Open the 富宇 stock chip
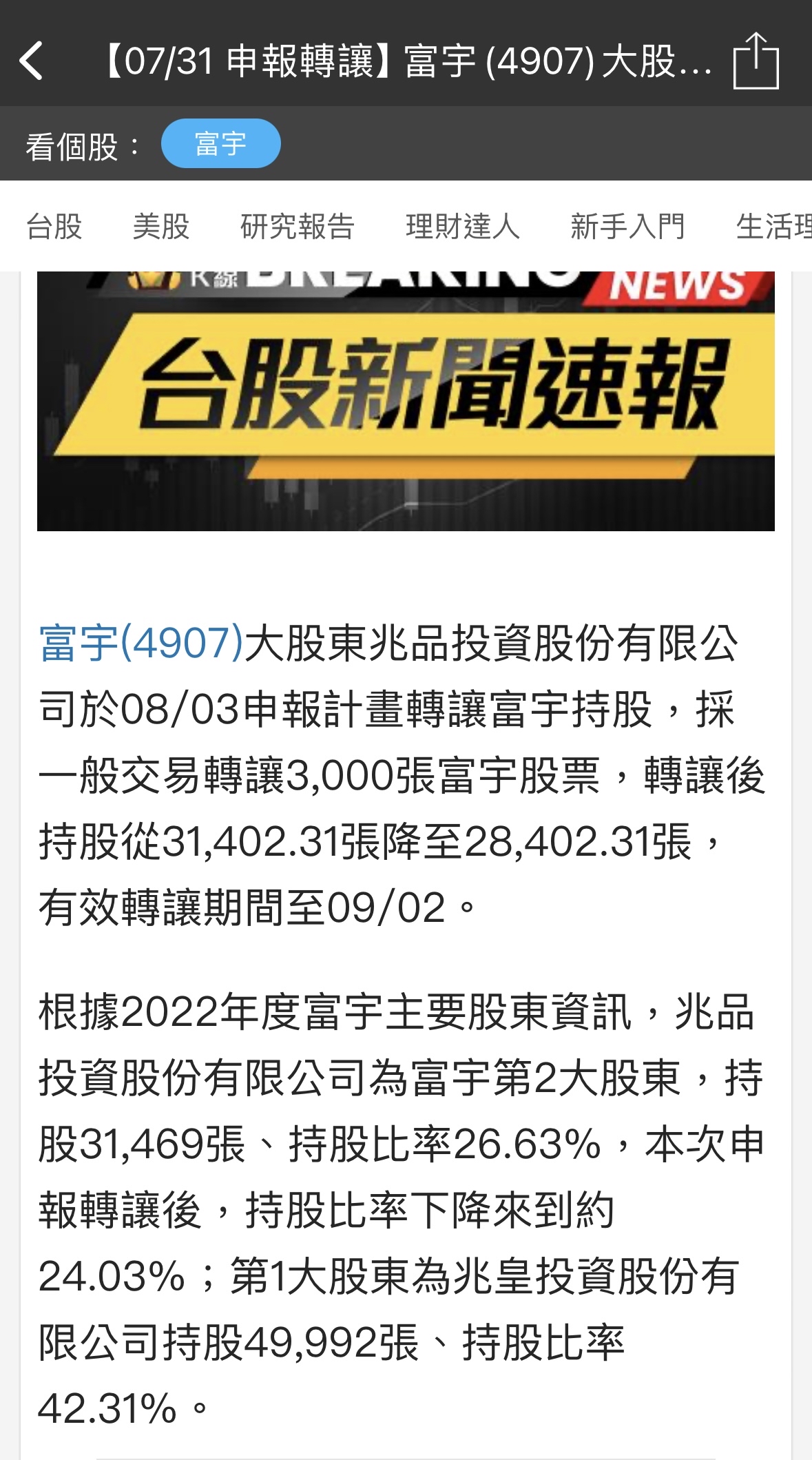This screenshot has width=812, height=1460. (220, 144)
